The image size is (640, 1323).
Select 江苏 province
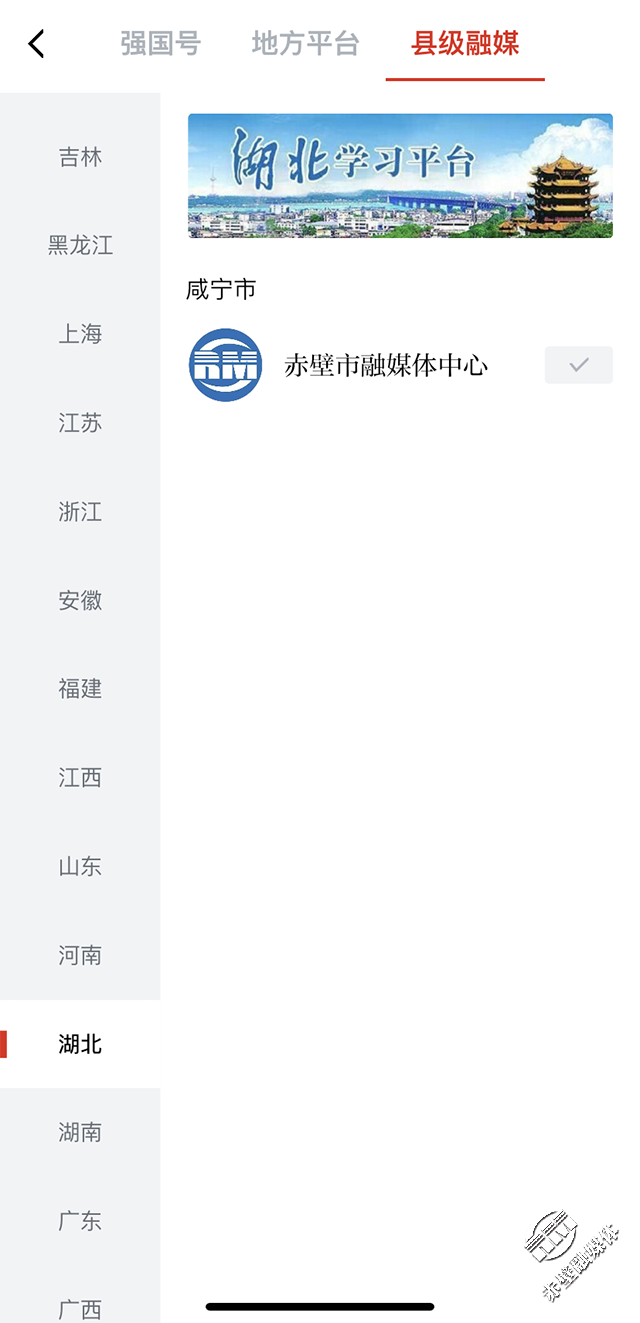(80, 423)
